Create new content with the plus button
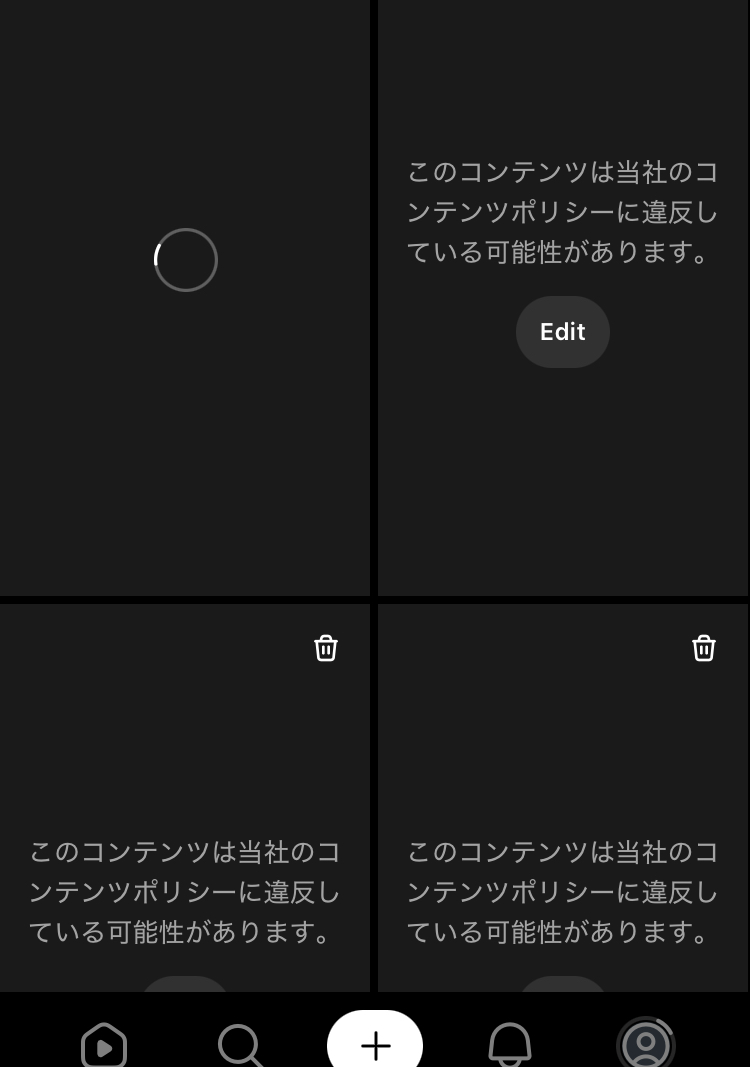The height and width of the screenshot is (1067, 750). [375, 1043]
